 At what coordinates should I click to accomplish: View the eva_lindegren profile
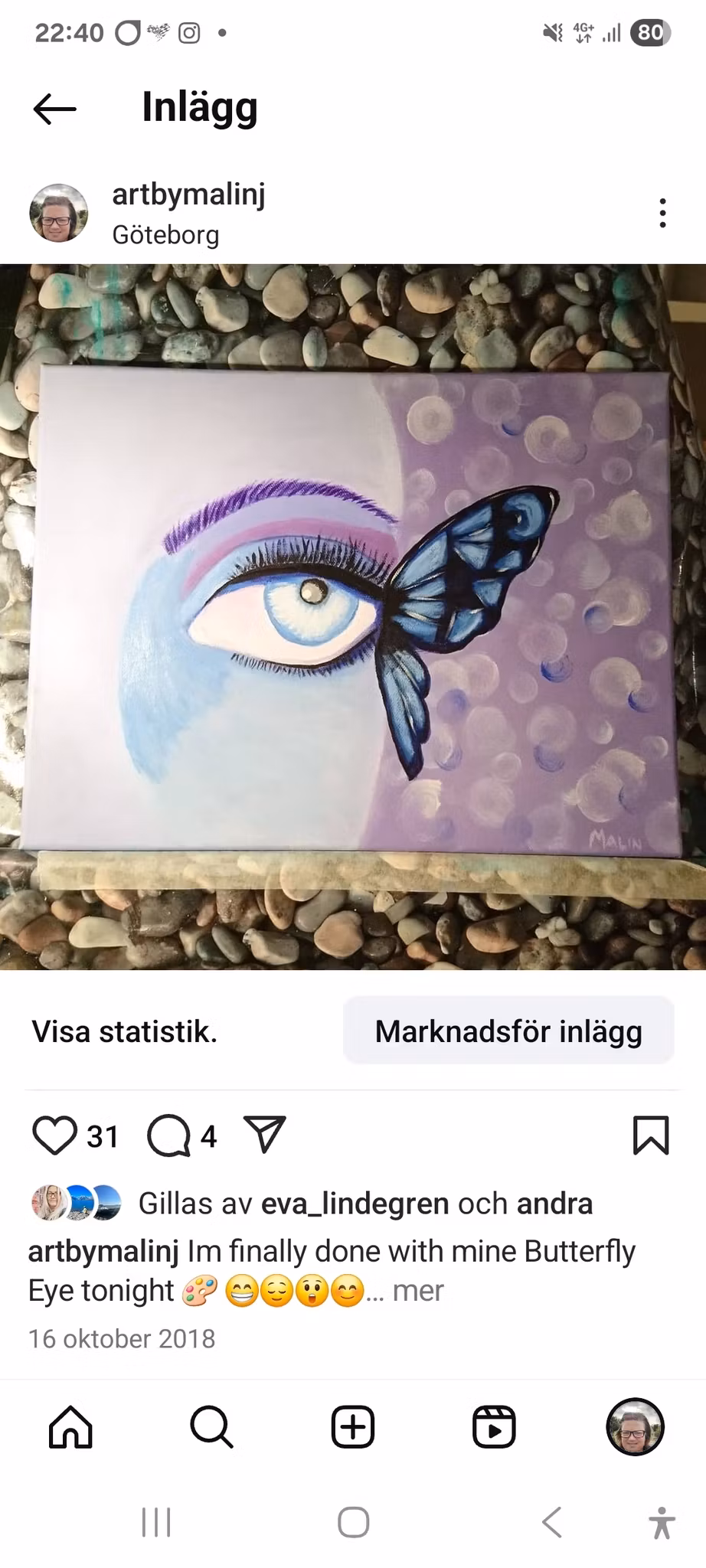coord(355,1204)
